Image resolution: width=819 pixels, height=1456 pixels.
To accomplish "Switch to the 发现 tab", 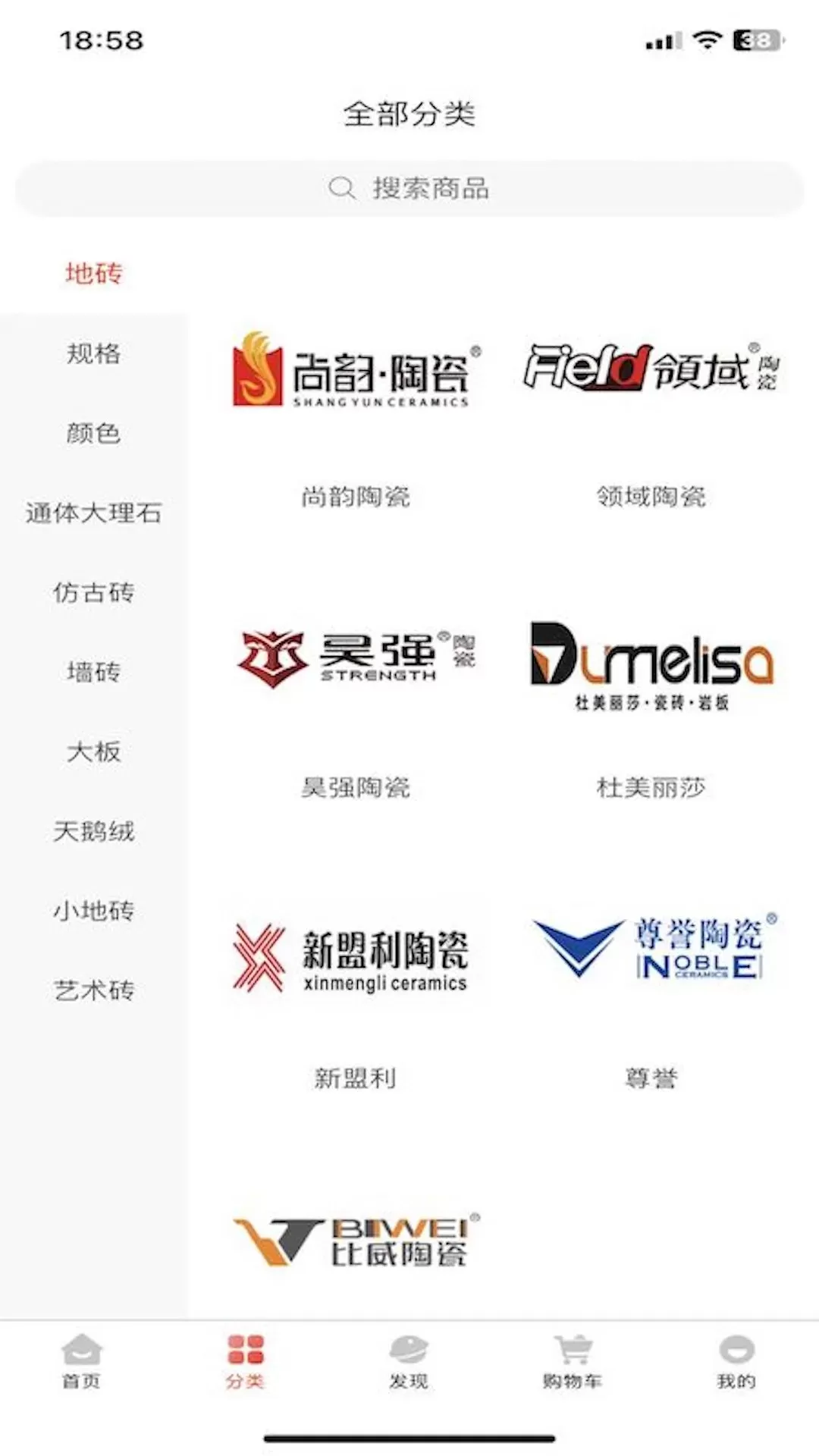I will pyautogui.click(x=409, y=1362).
